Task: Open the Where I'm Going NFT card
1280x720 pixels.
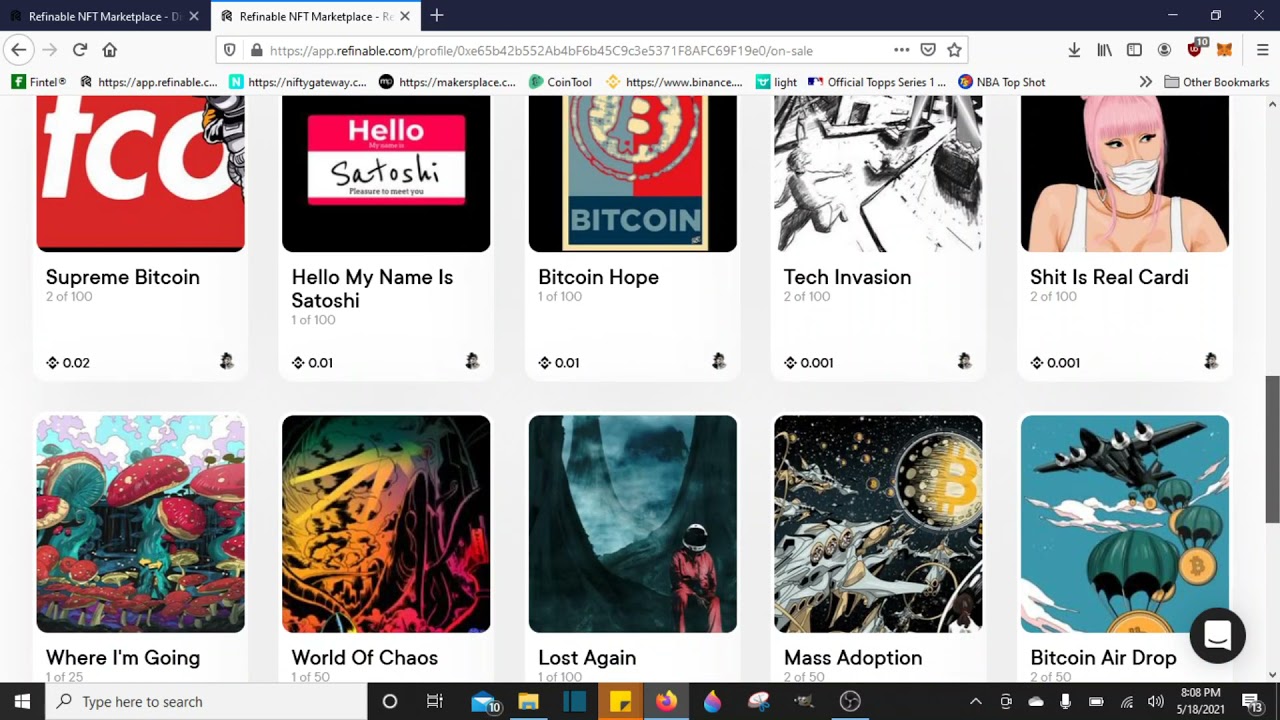Action: (x=140, y=524)
